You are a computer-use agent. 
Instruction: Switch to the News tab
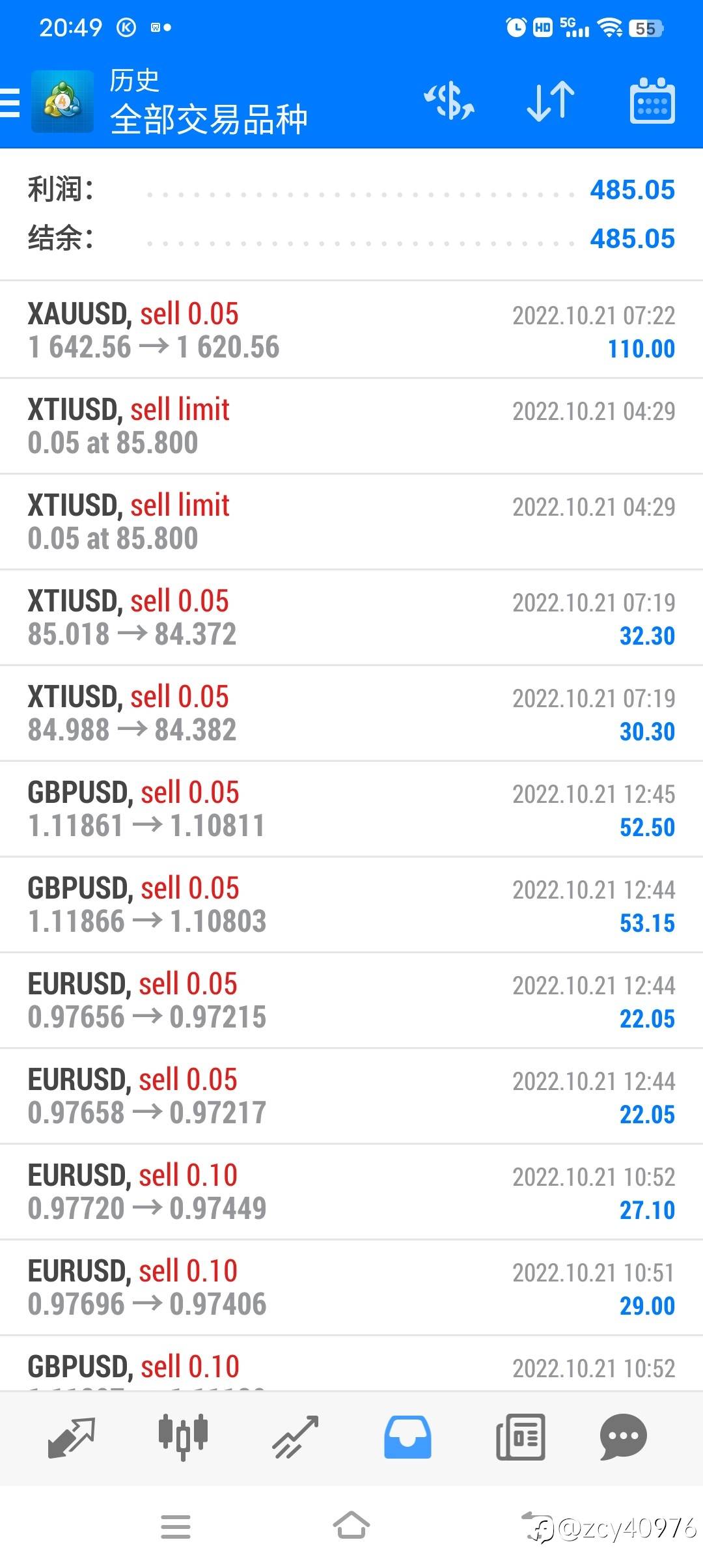pos(520,1438)
